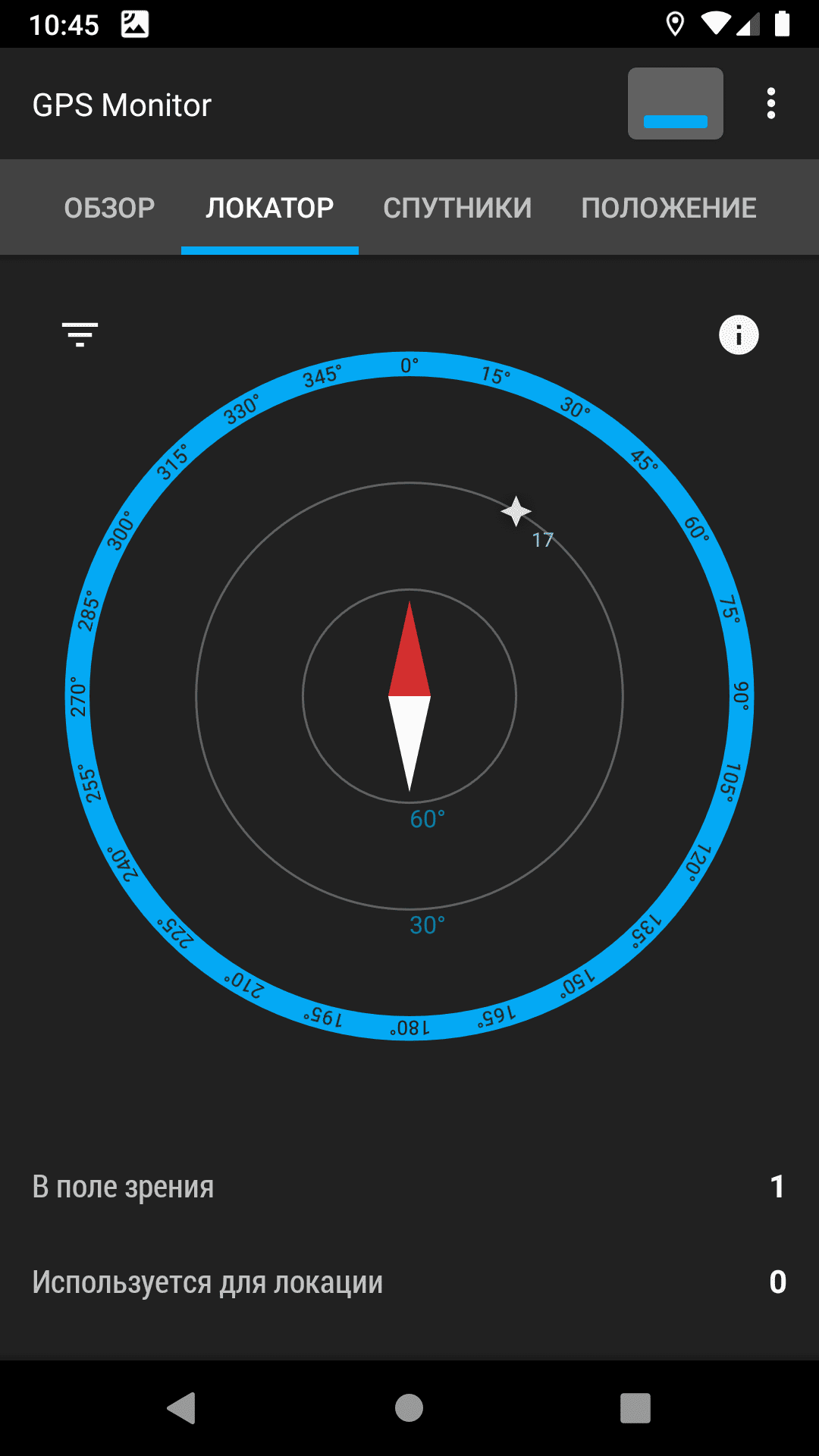Open the ПОЛОЖЕНИЕ tab
The image size is (819, 1456).
pos(668,208)
